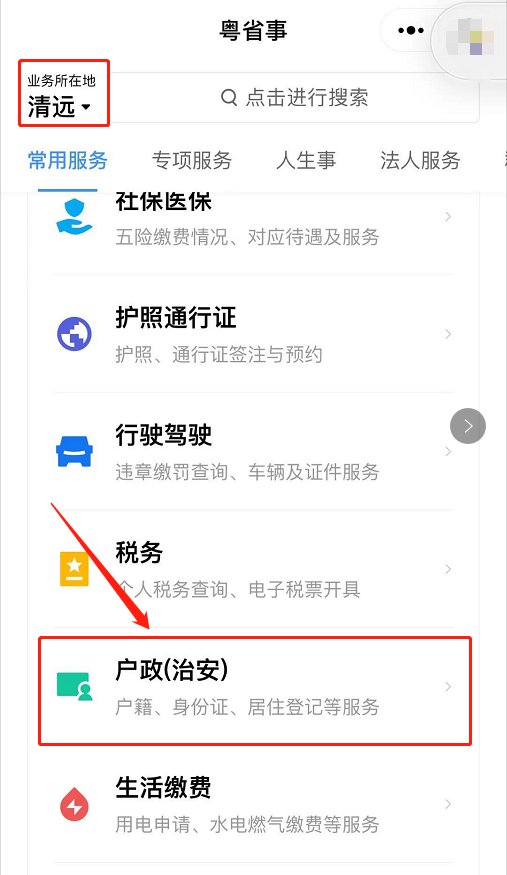Switch to the 法人服务 tab

[x=420, y=161]
